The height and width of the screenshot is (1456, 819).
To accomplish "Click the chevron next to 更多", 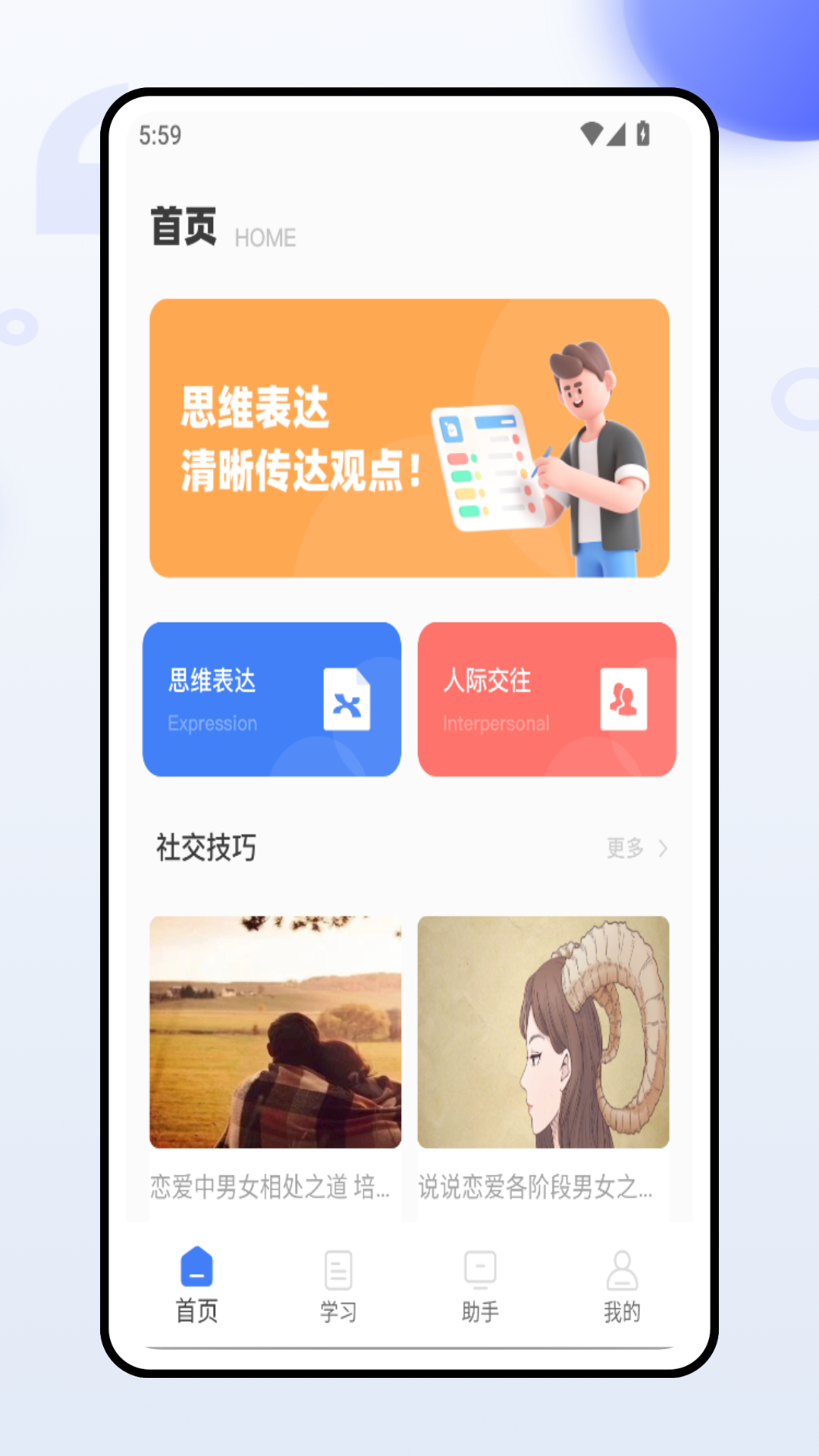I will (661, 849).
